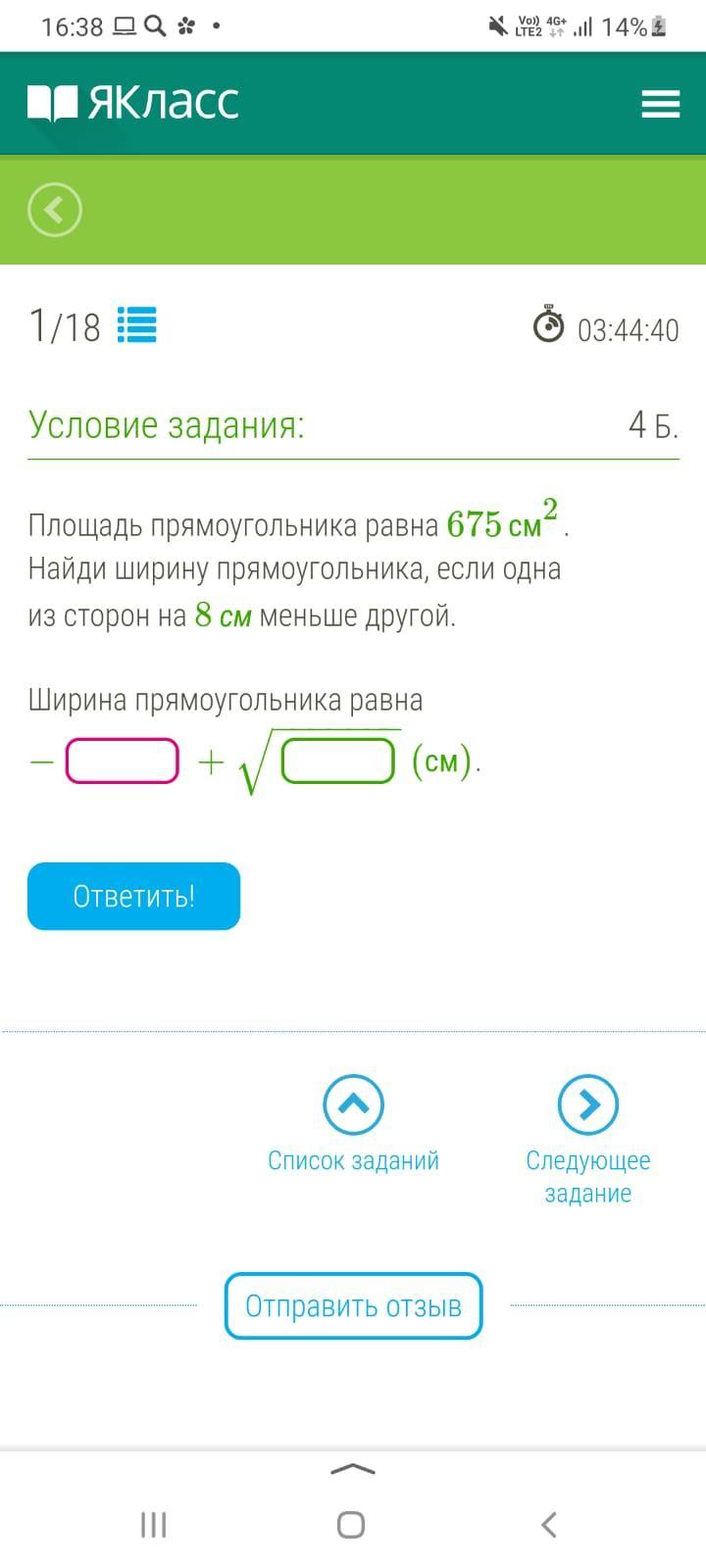Tap ЯКласс logo to go home
This screenshot has width=706, height=1568.
(133, 102)
